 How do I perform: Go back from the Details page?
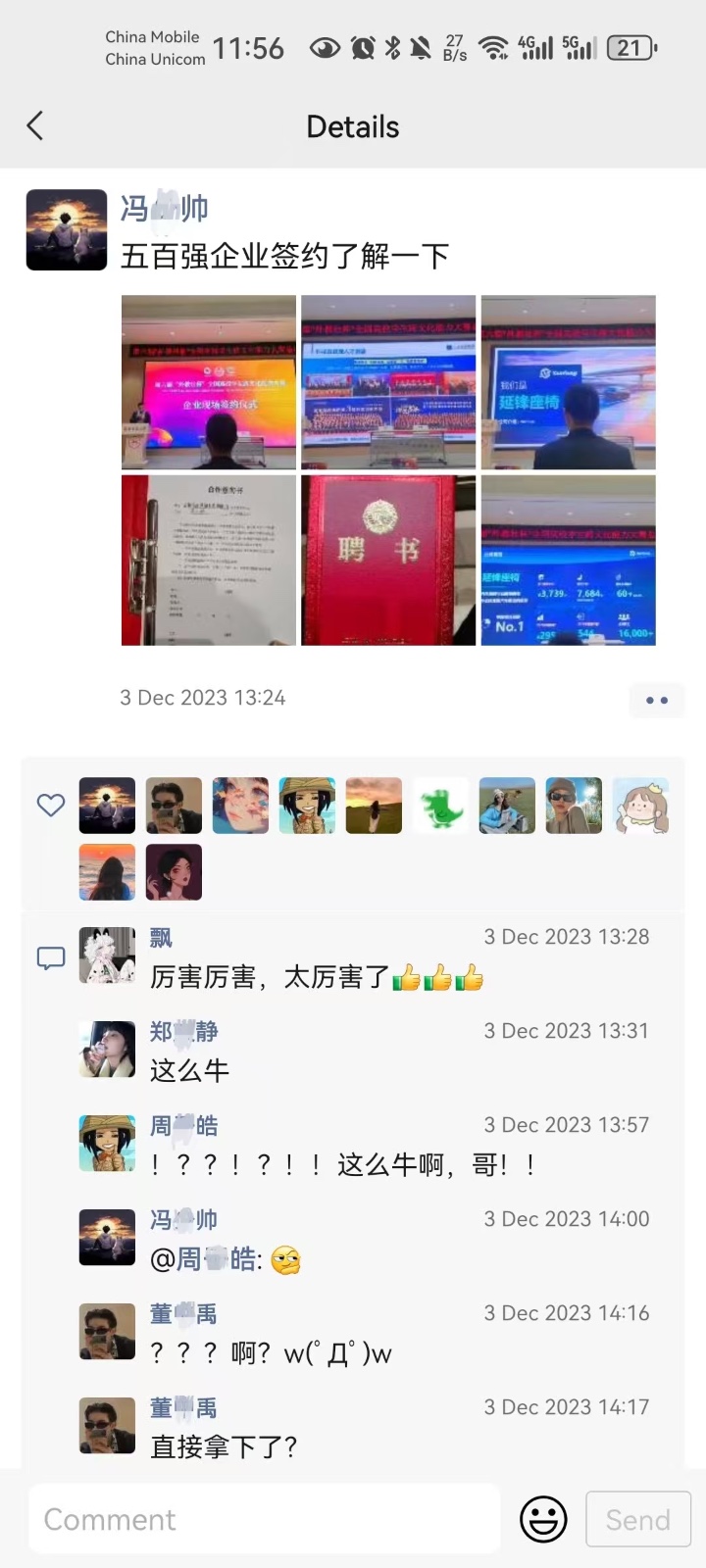point(35,126)
